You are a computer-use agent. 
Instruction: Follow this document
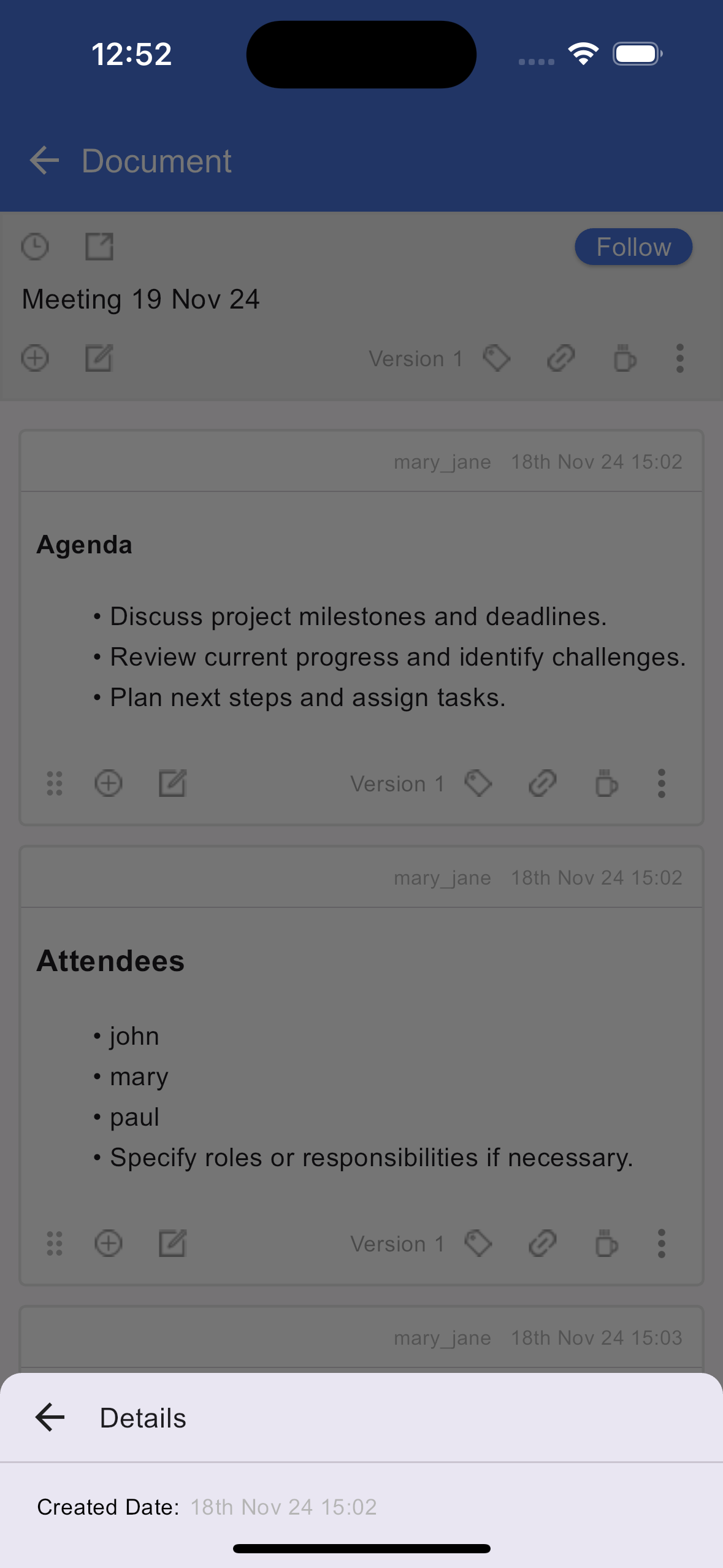pos(633,247)
